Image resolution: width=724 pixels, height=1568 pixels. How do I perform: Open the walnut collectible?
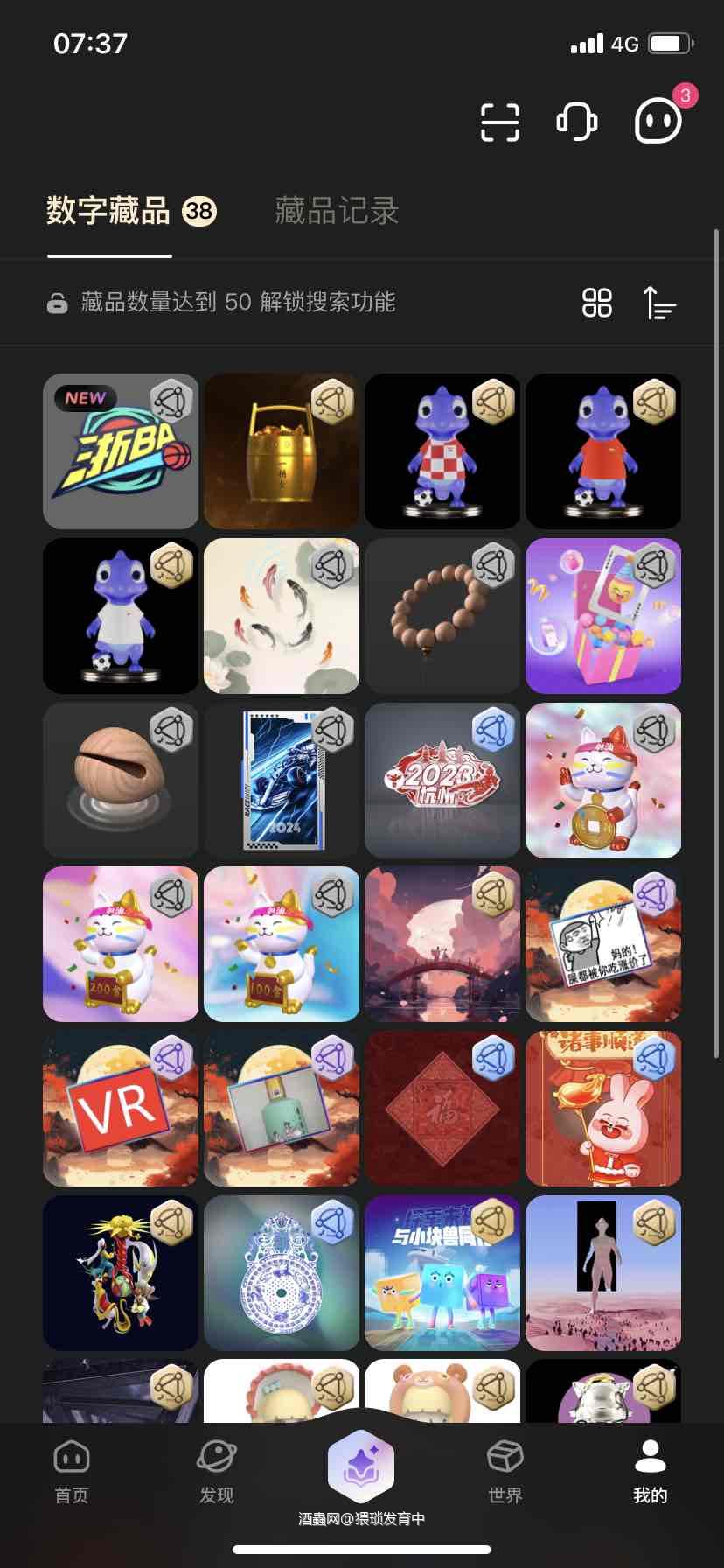point(121,780)
